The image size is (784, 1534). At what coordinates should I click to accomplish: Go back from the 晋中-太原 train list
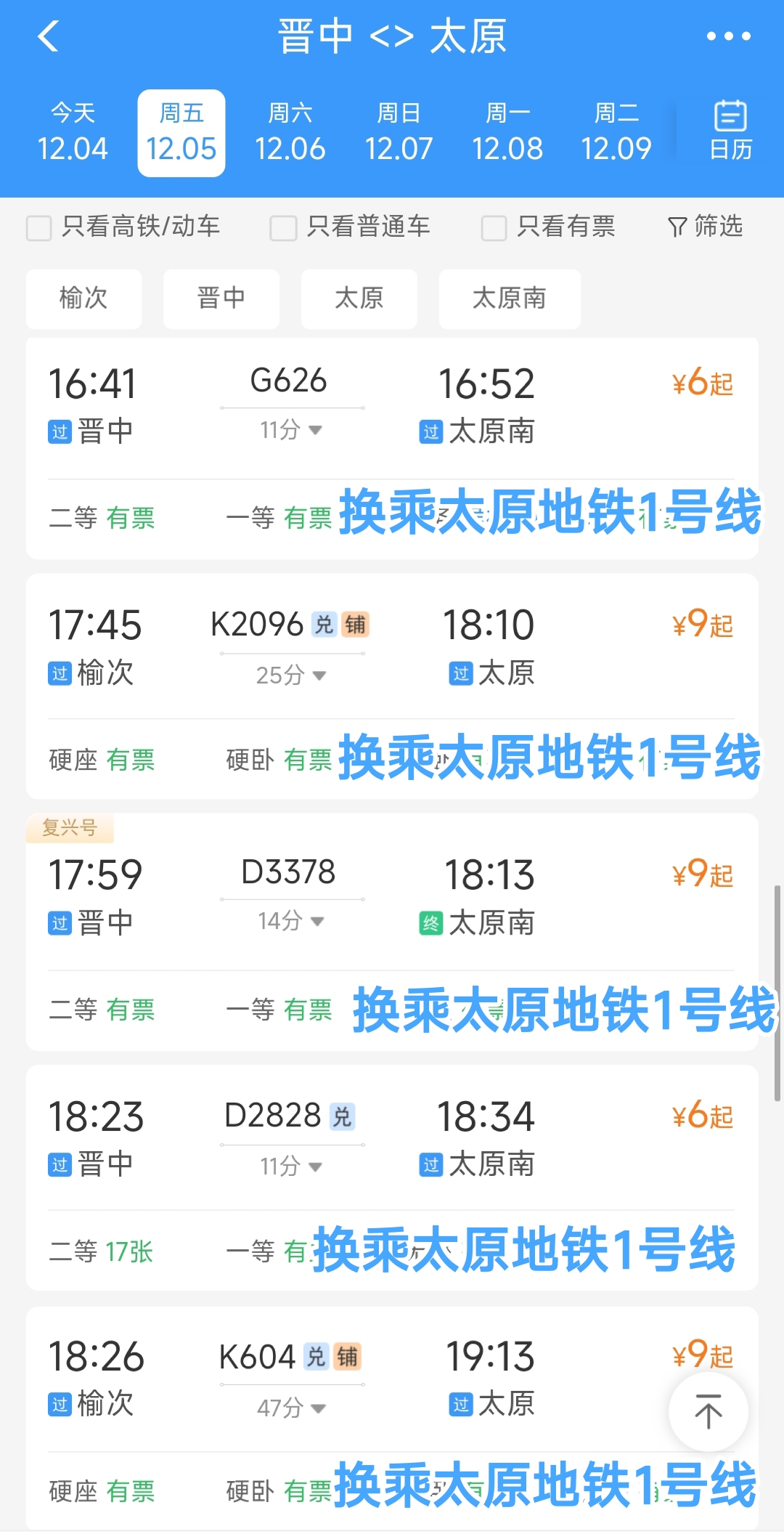(48, 36)
